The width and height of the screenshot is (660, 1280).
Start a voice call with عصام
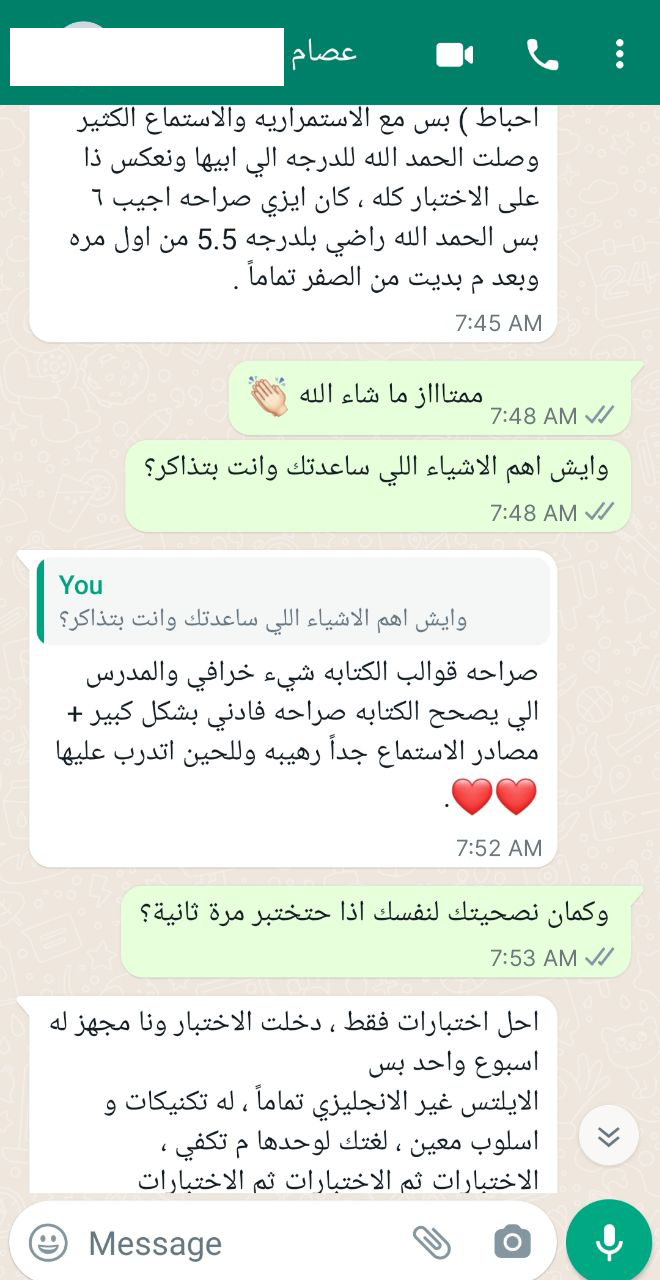point(542,55)
